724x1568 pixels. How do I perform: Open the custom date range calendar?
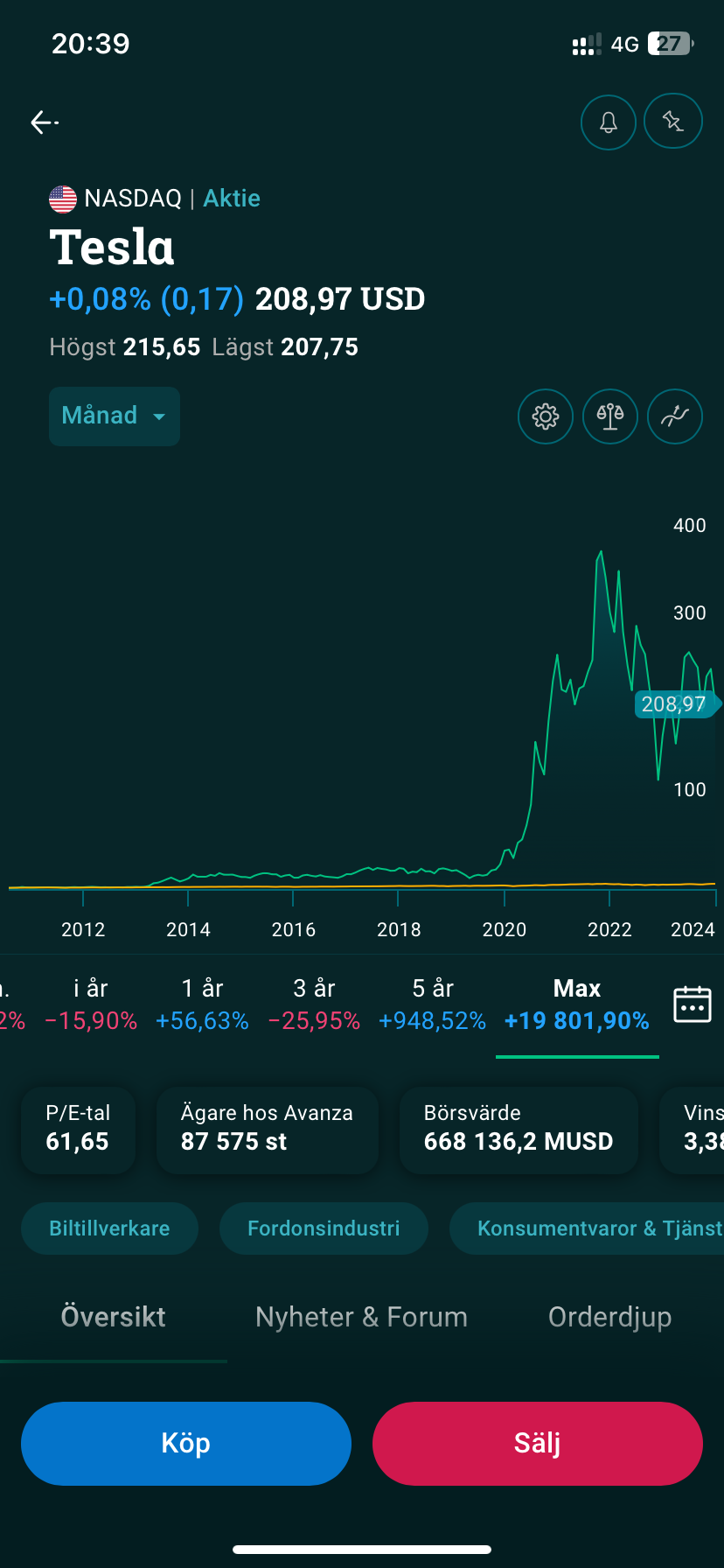coord(692,1004)
